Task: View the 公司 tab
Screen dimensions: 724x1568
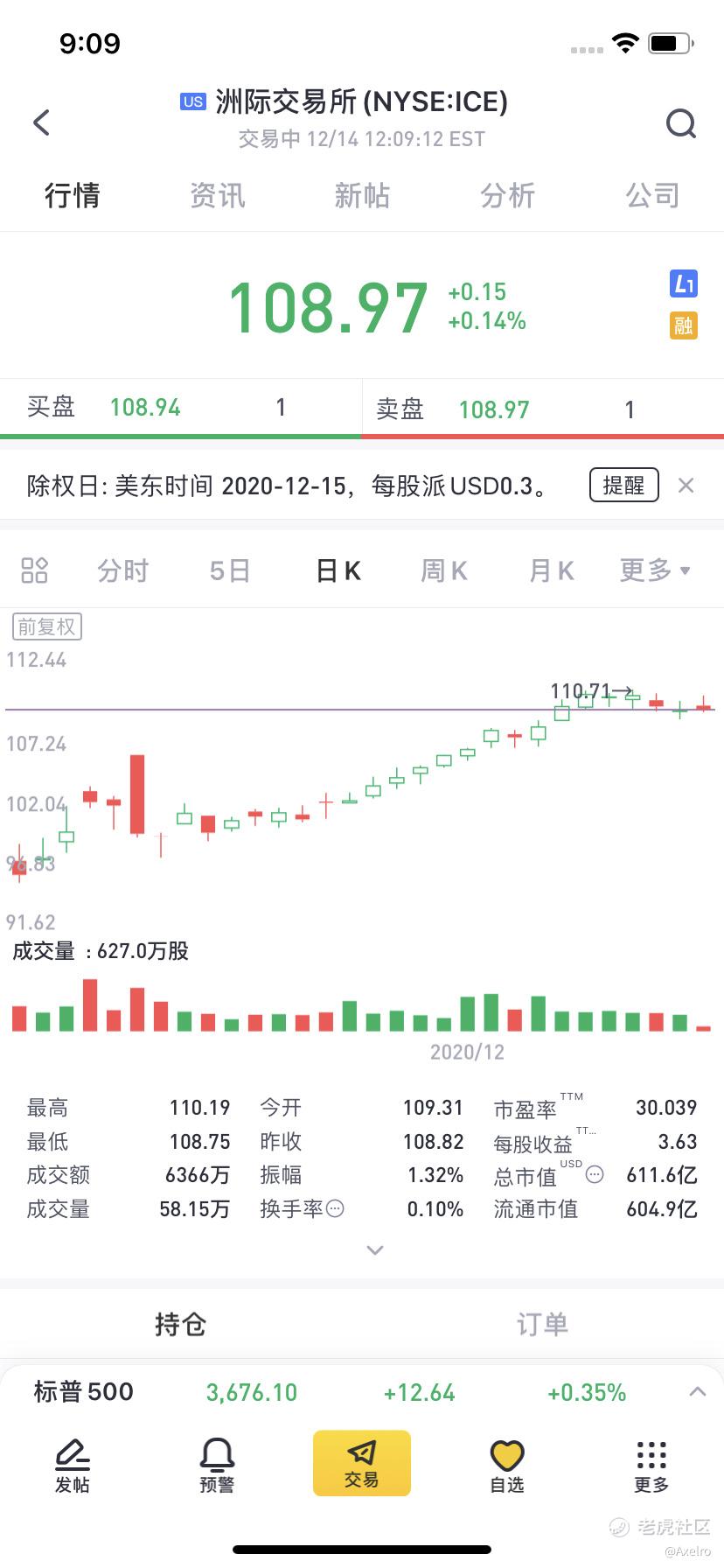Action: [652, 195]
